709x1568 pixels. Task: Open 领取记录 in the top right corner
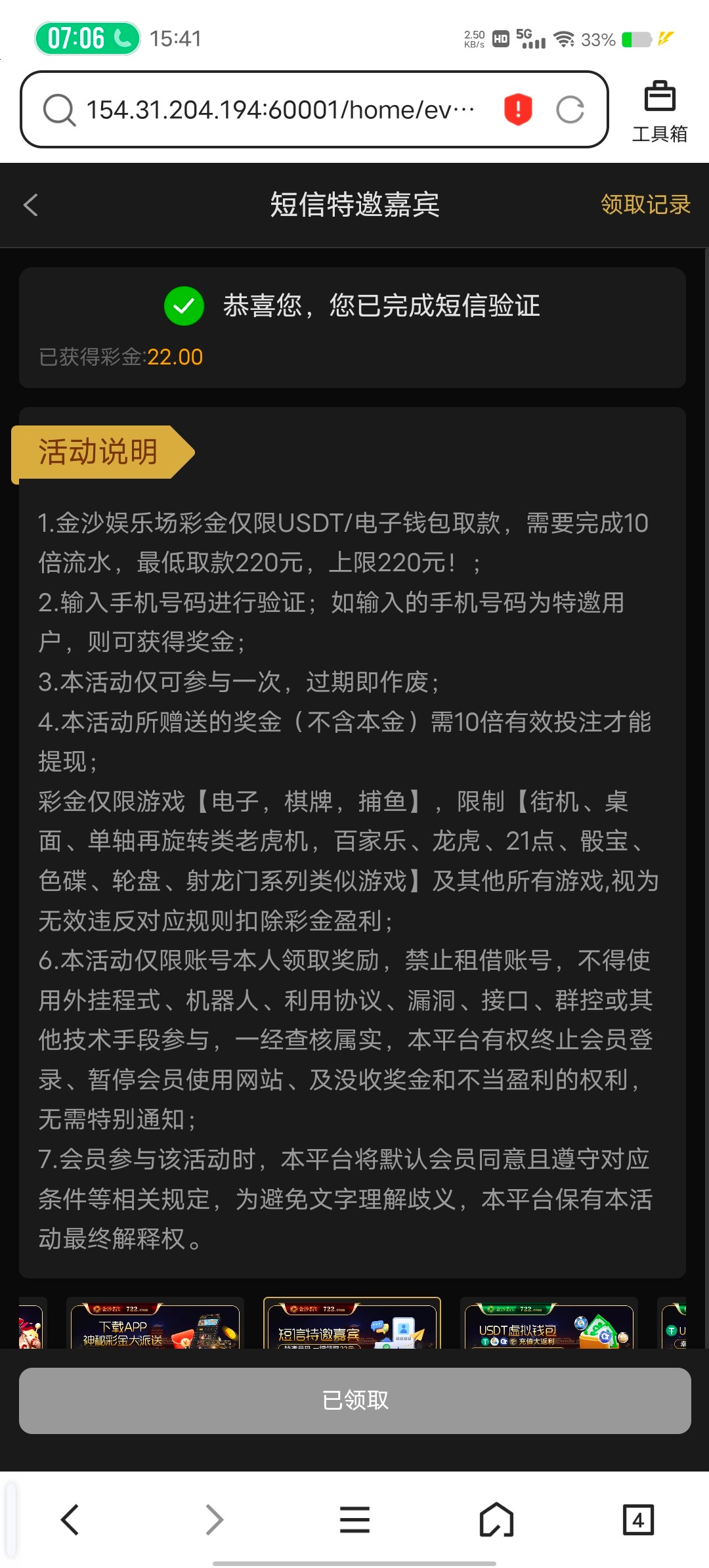[x=644, y=206]
